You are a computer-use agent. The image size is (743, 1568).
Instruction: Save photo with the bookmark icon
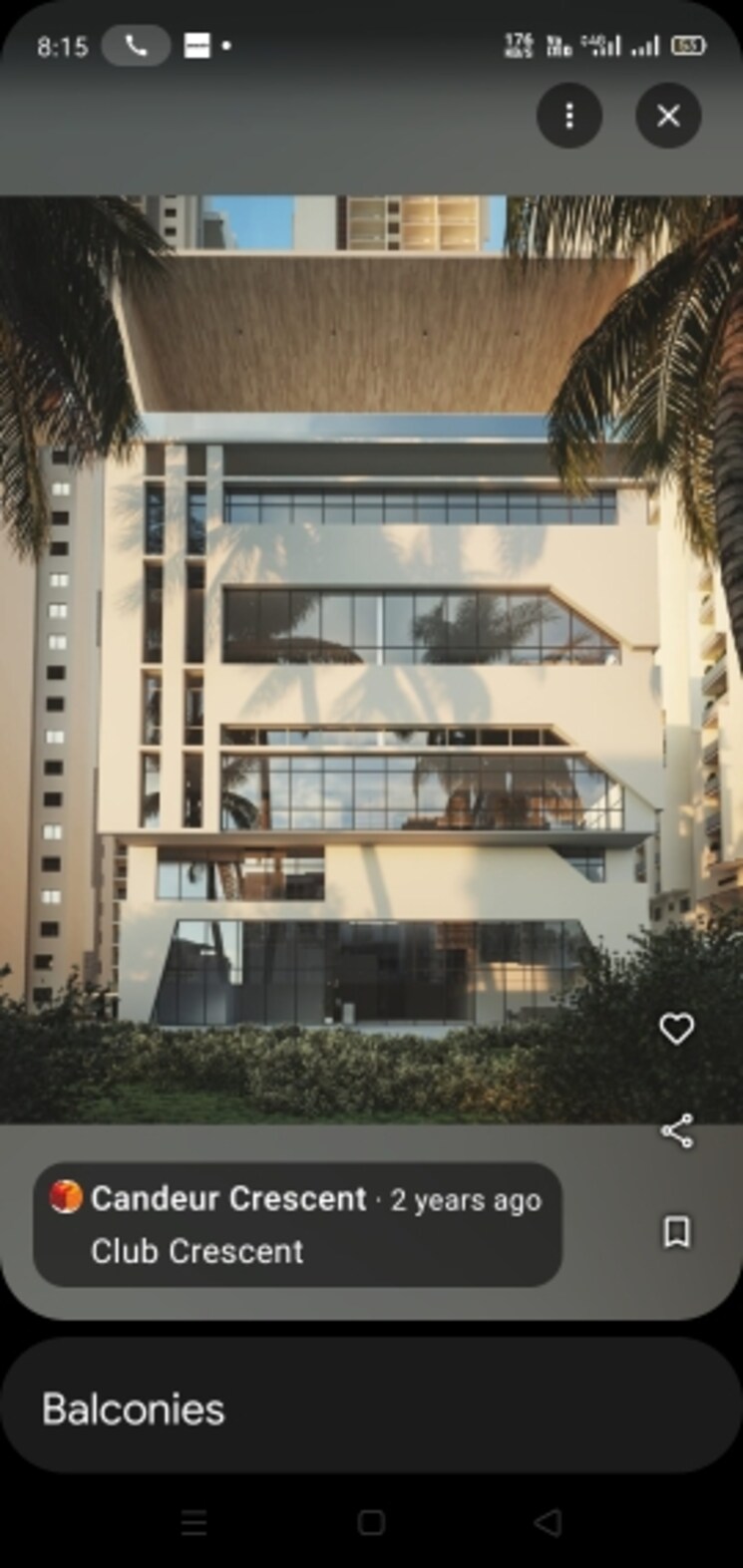coord(676,1232)
